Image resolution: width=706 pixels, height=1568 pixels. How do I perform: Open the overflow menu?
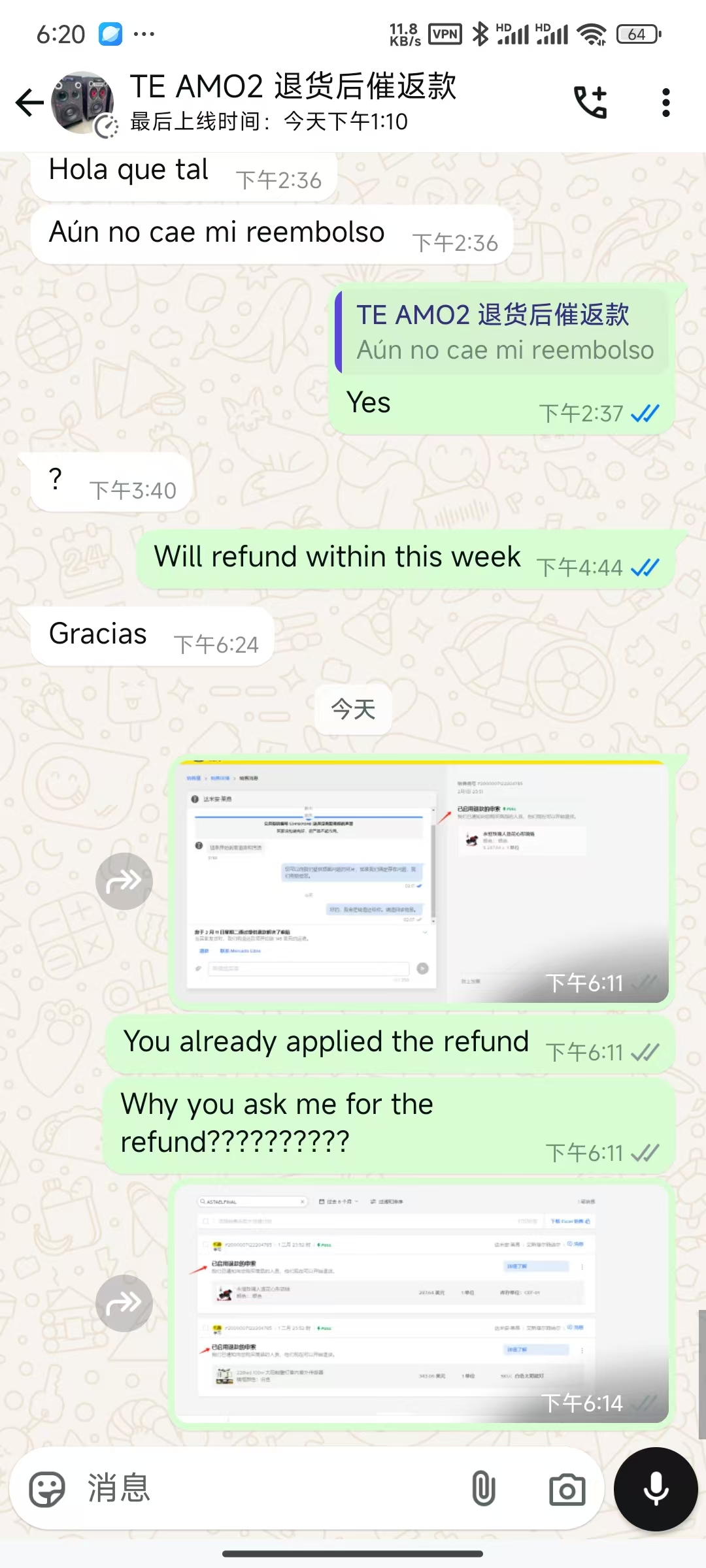(665, 103)
